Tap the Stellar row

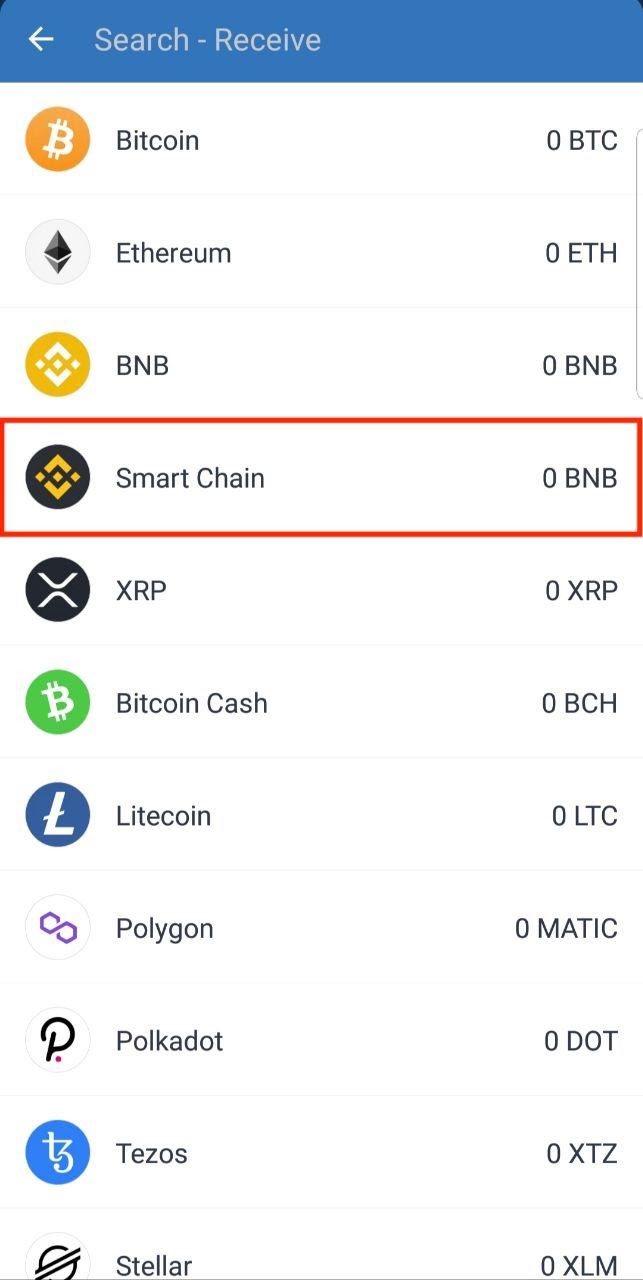[321, 1245]
